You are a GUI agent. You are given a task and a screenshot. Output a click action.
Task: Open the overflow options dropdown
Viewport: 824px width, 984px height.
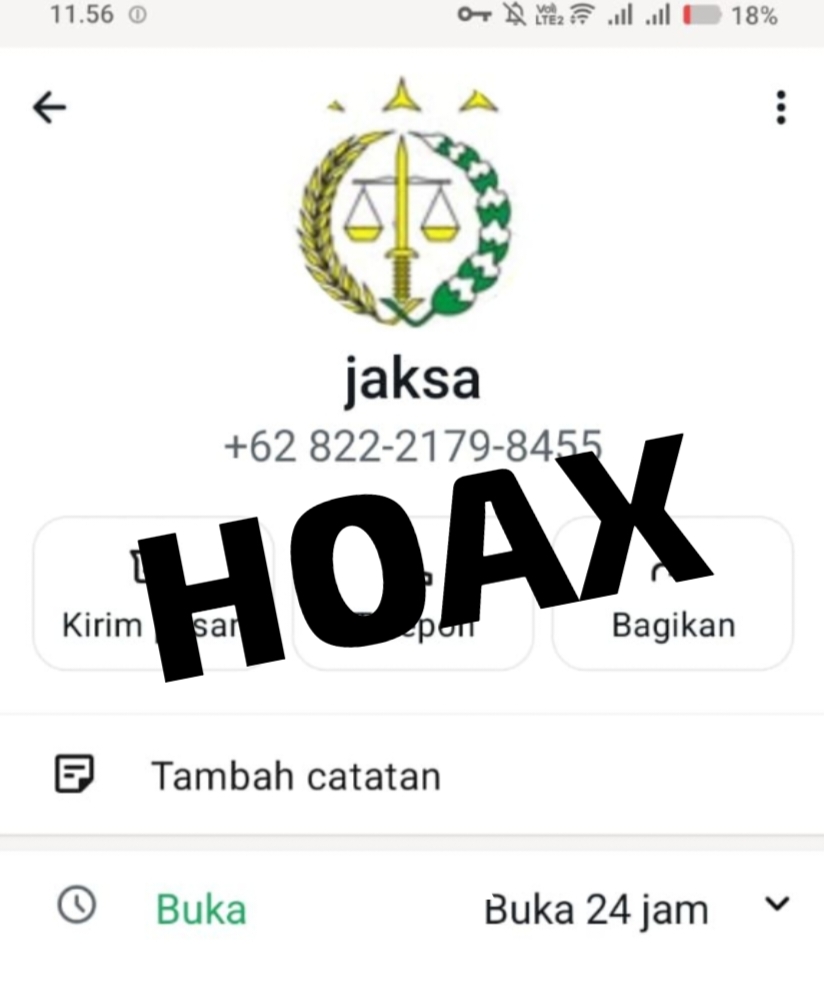(x=780, y=109)
